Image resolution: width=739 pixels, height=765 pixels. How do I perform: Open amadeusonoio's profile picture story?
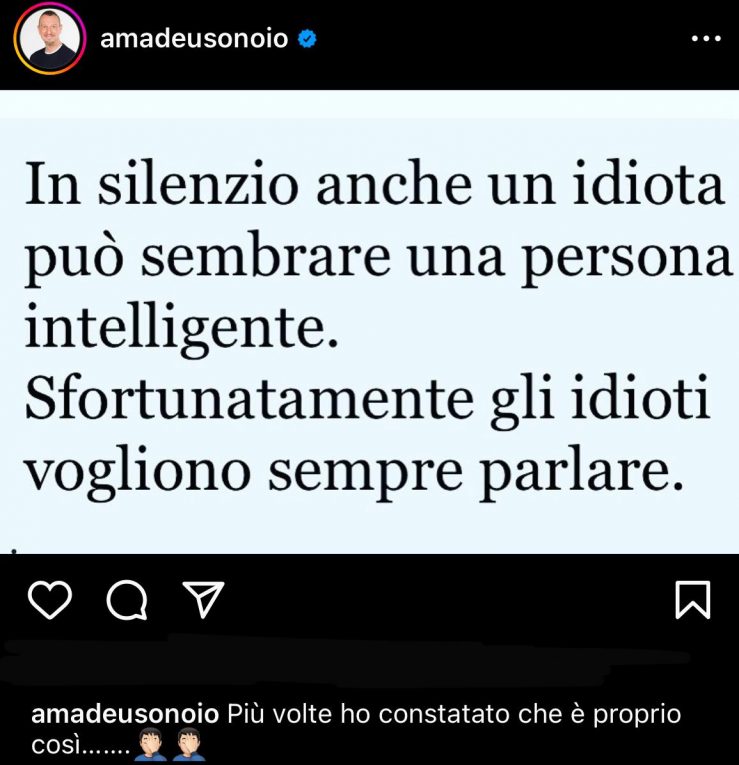pyautogui.click(x=47, y=42)
